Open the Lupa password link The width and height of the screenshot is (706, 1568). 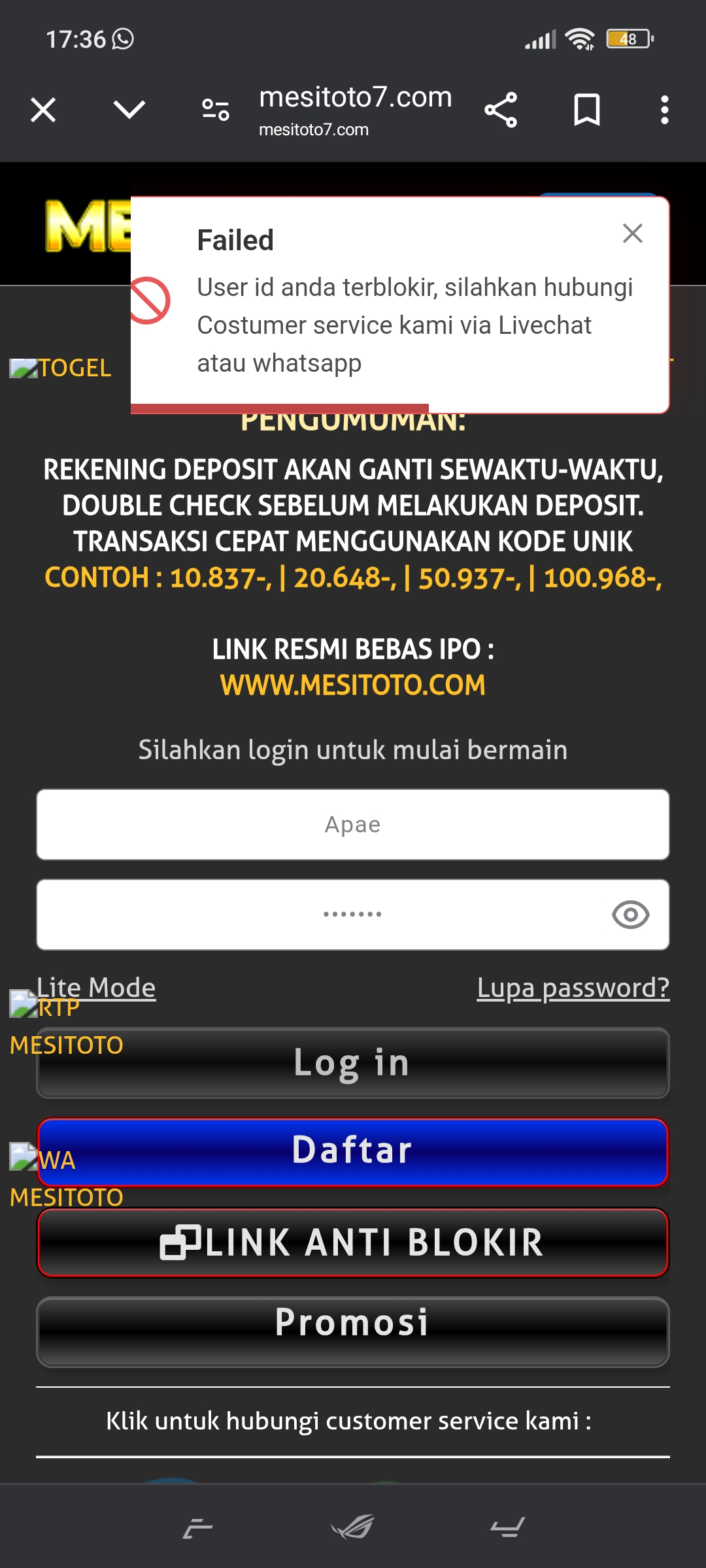click(573, 988)
